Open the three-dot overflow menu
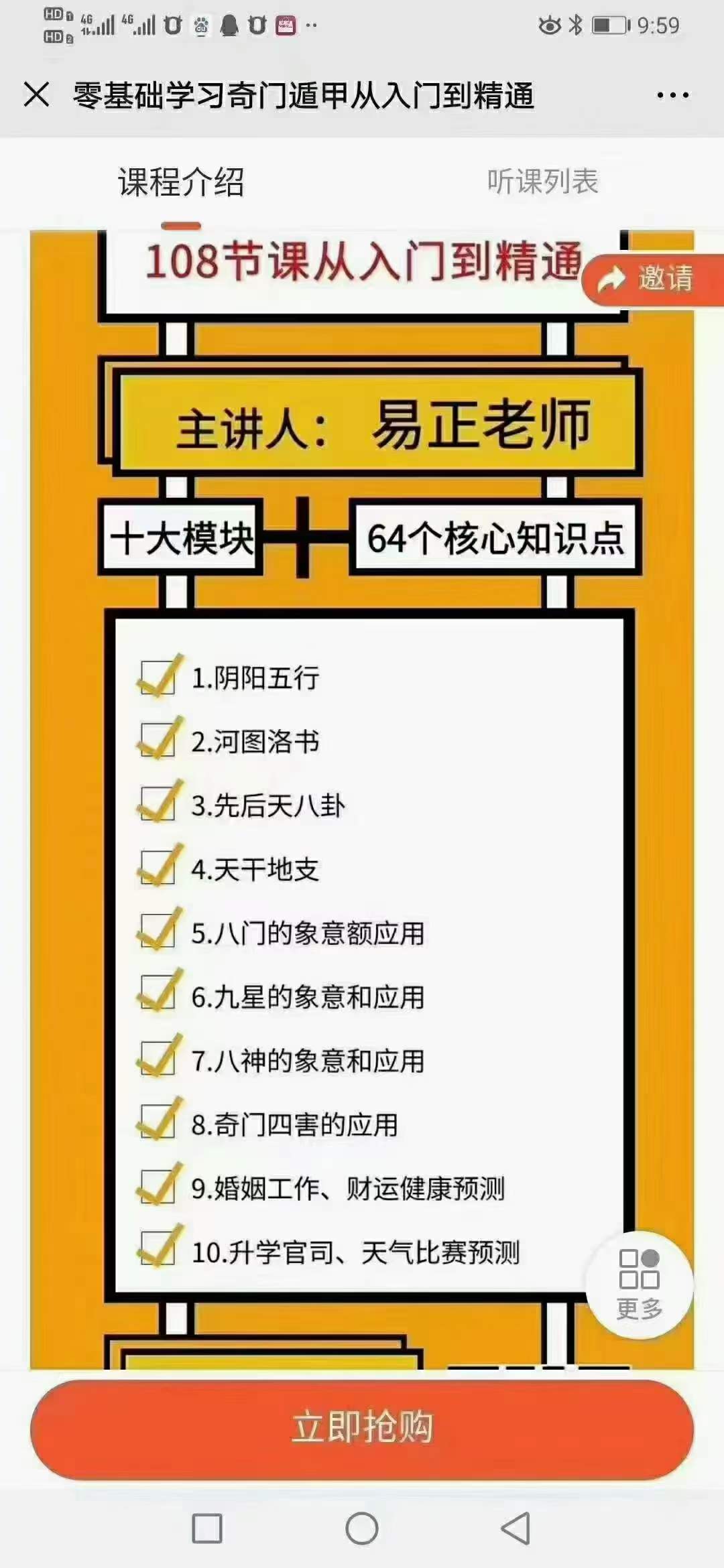 (672, 95)
